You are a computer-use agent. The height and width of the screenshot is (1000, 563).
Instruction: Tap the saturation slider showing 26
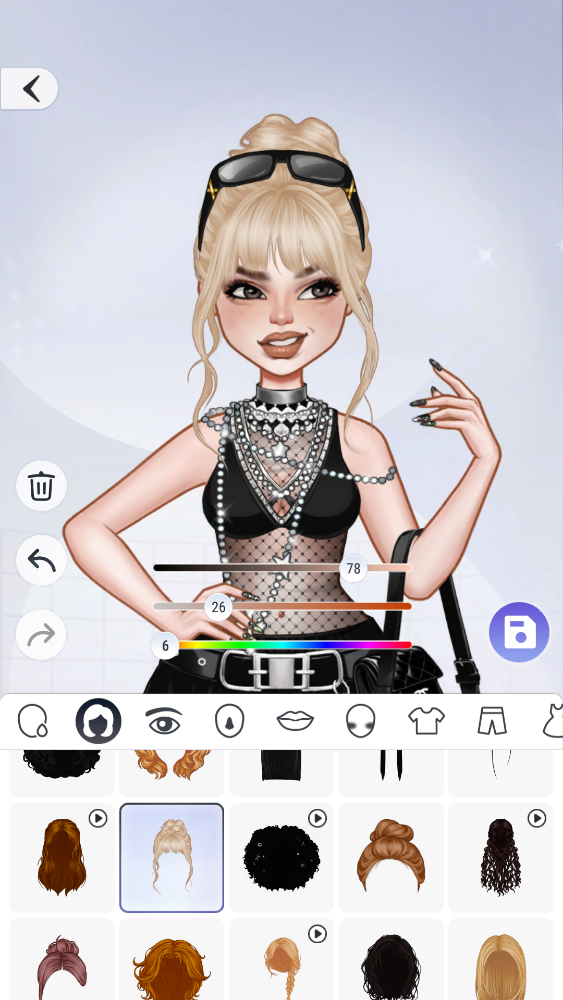pos(282,607)
